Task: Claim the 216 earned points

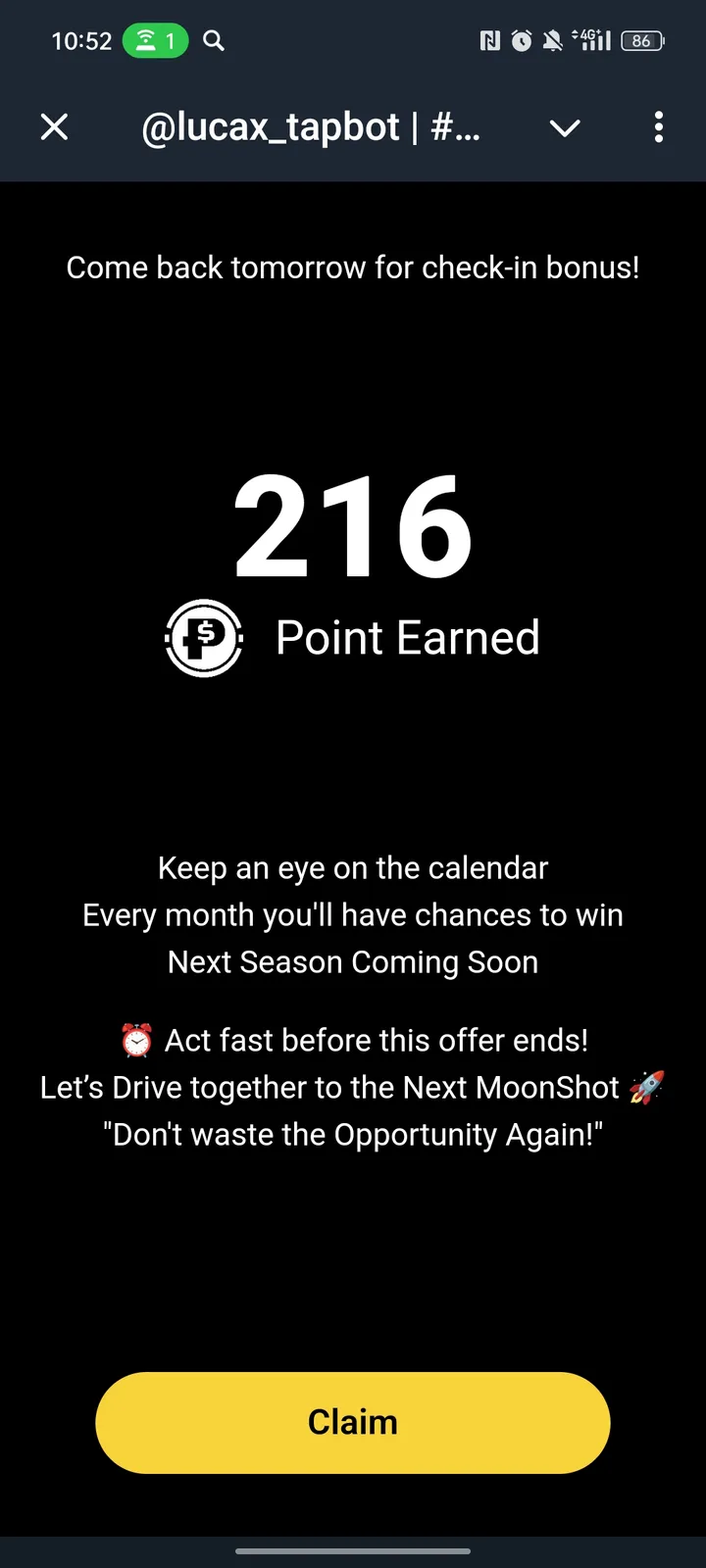Action: click(x=353, y=1422)
